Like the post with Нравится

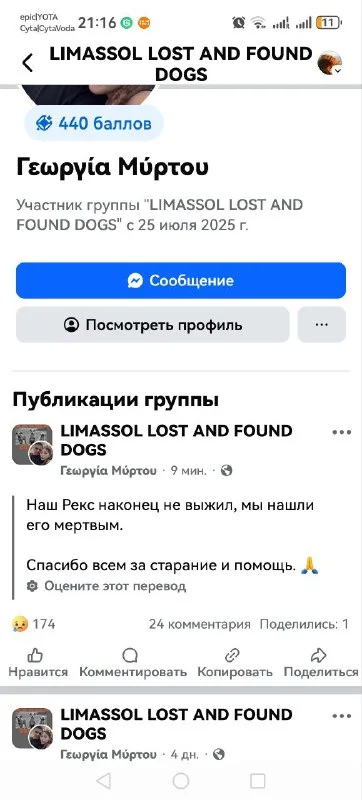pos(38,663)
